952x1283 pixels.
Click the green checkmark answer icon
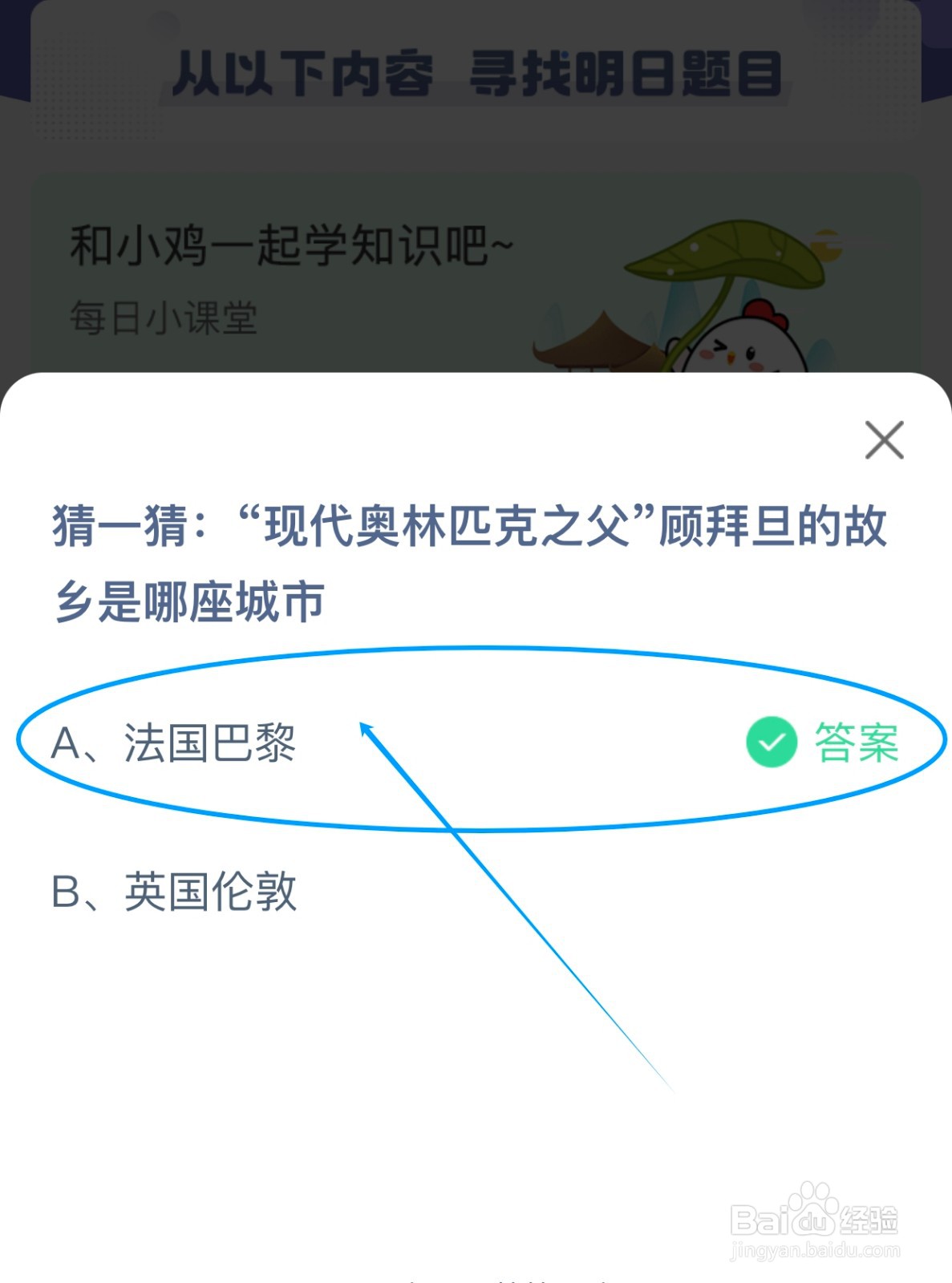click(772, 742)
